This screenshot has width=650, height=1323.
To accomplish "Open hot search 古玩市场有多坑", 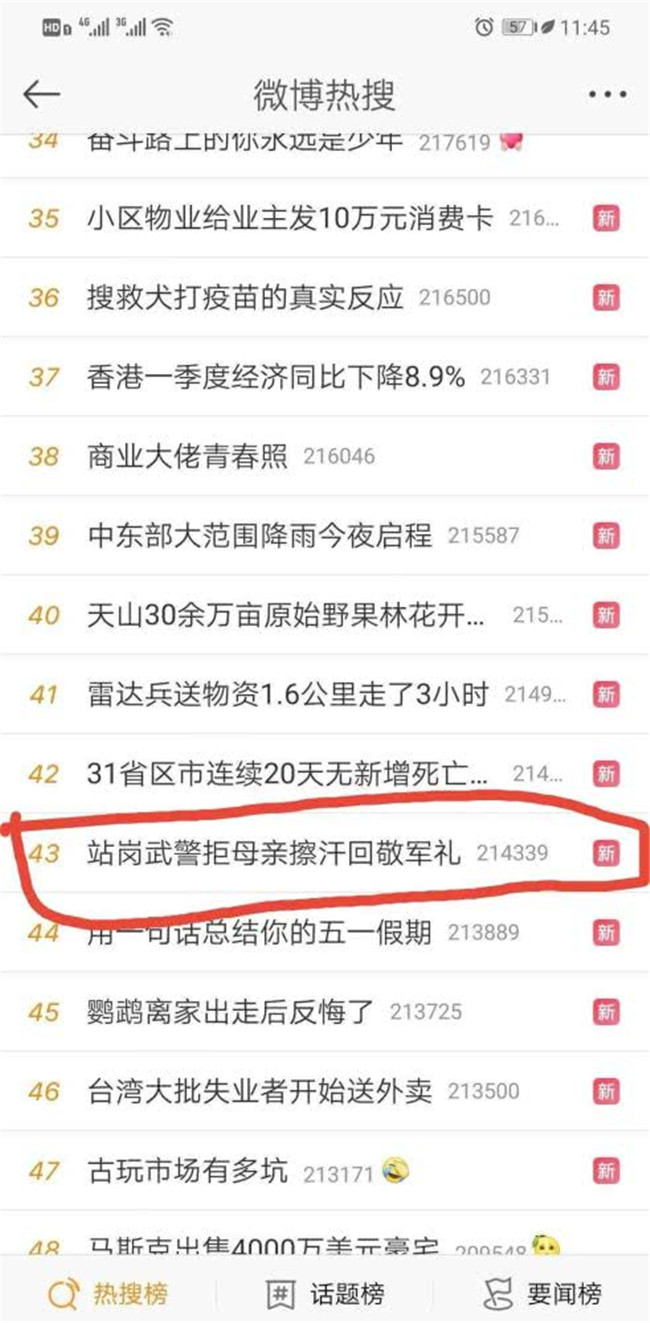I will [x=188, y=1169].
